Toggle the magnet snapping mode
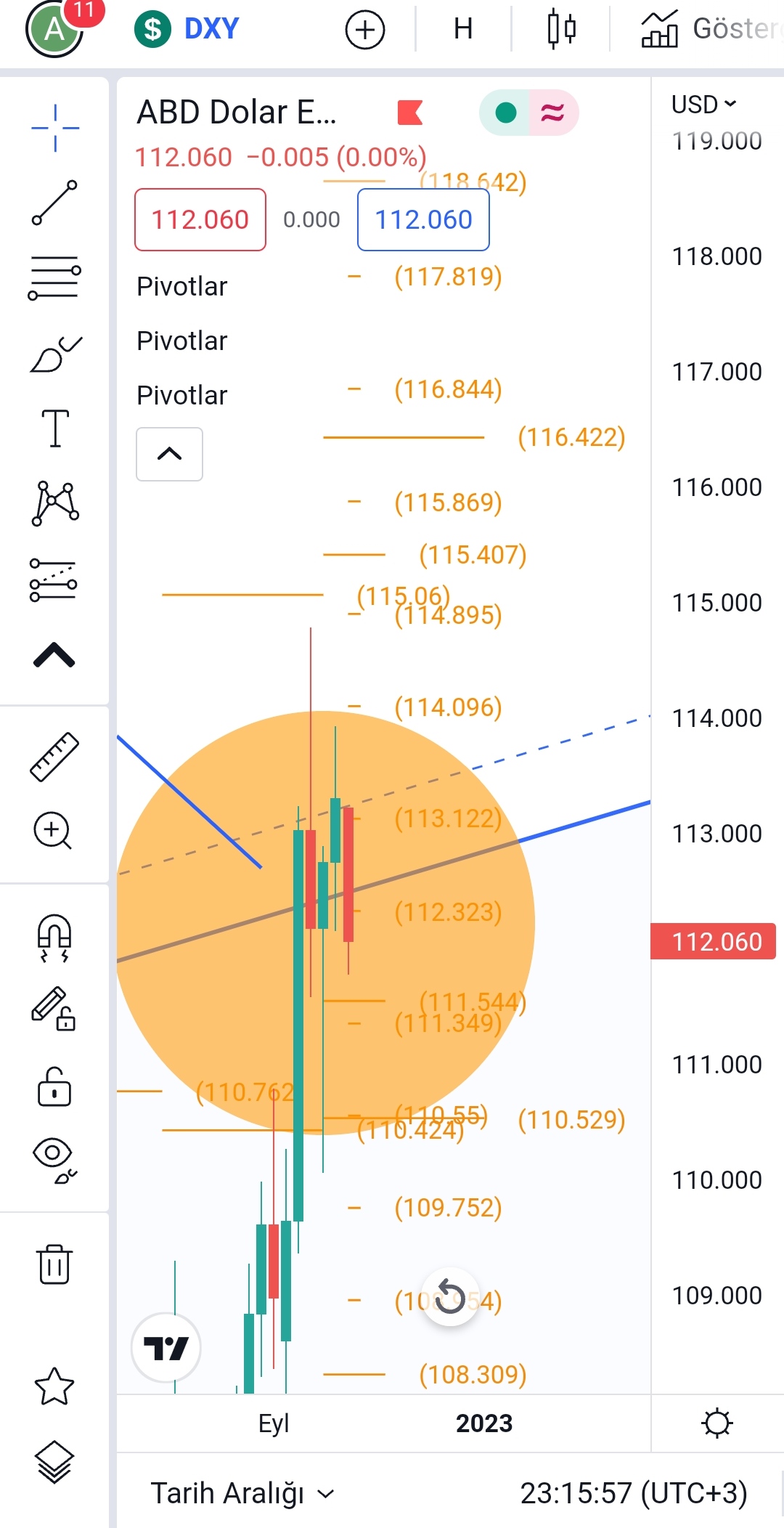This screenshot has height=1528, width=784. click(54, 938)
